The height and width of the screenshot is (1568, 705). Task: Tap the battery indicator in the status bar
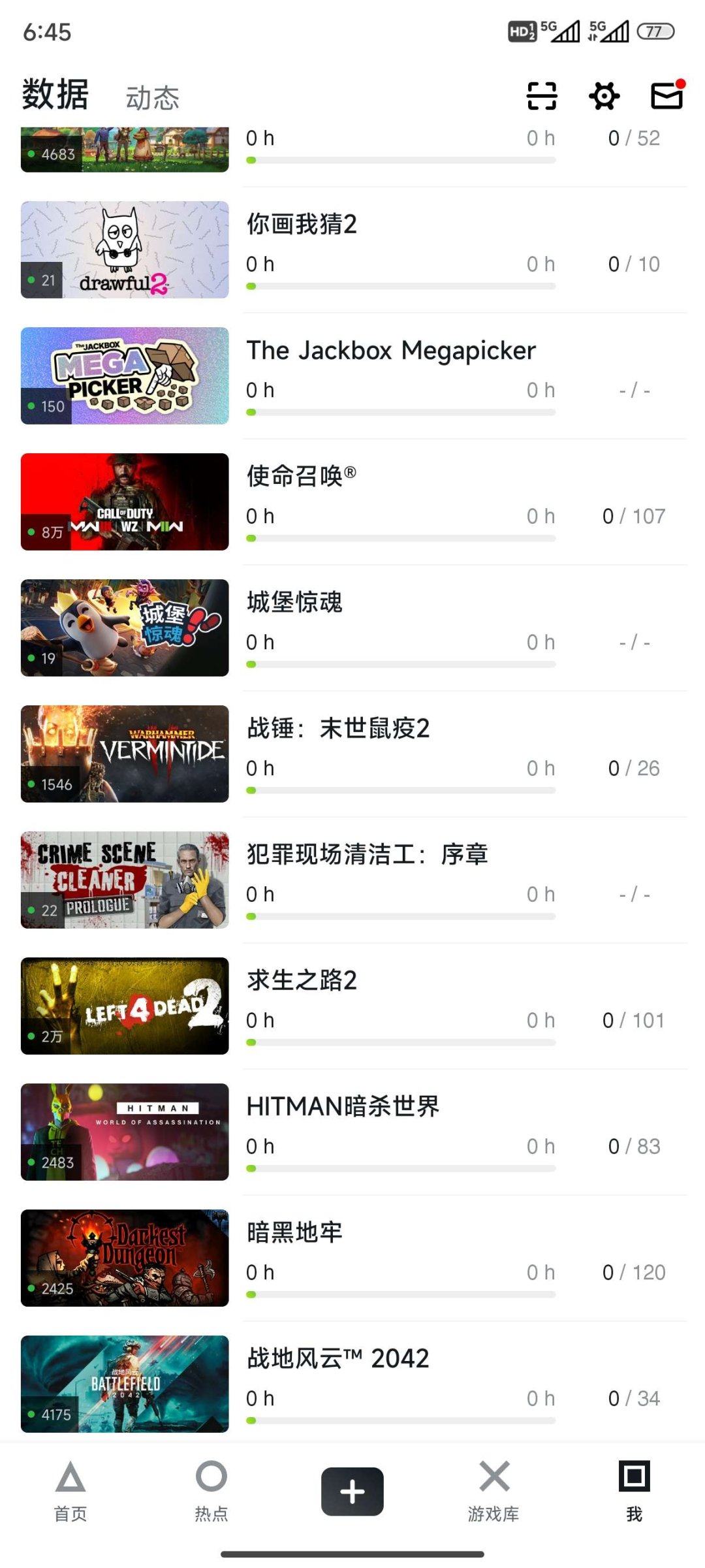point(657,31)
